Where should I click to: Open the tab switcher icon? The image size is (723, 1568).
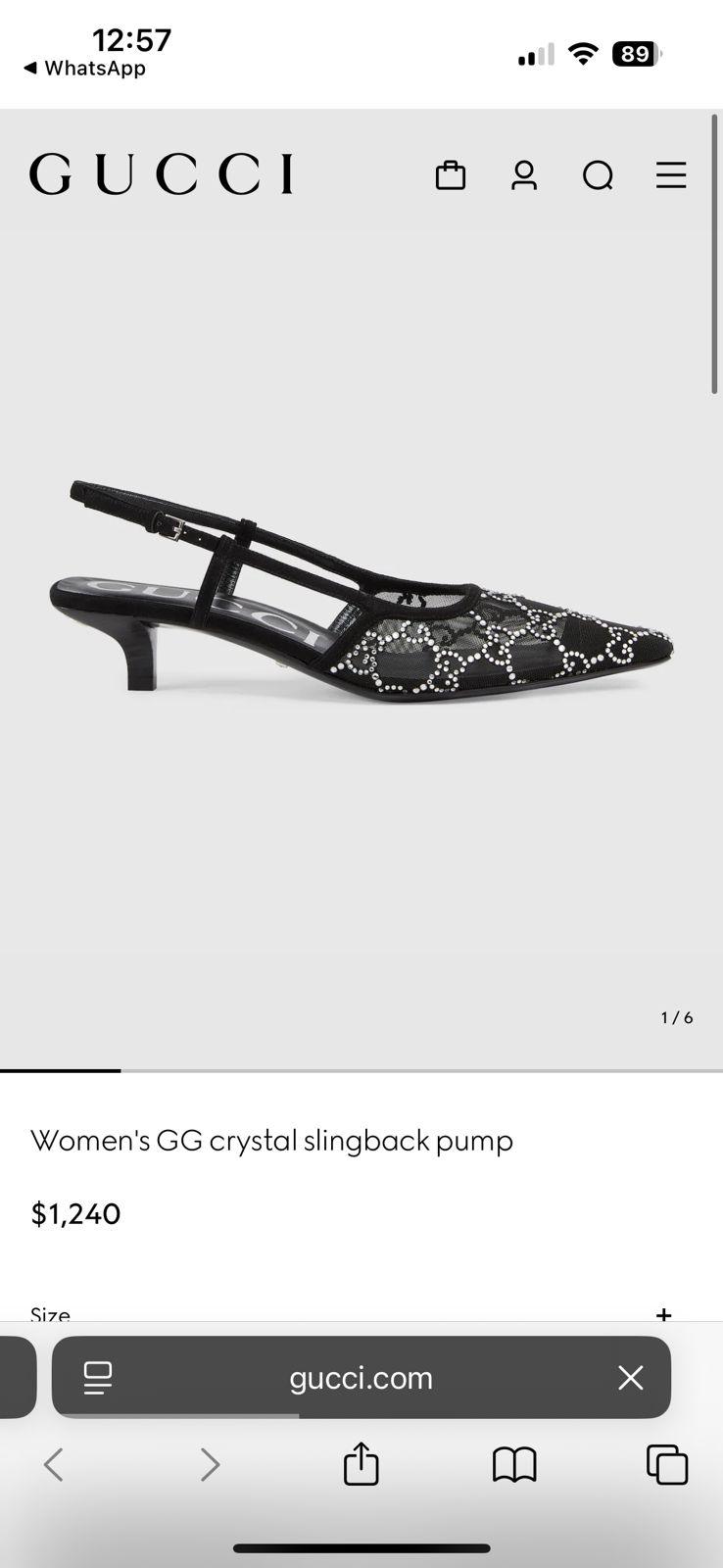click(x=667, y=1464)
